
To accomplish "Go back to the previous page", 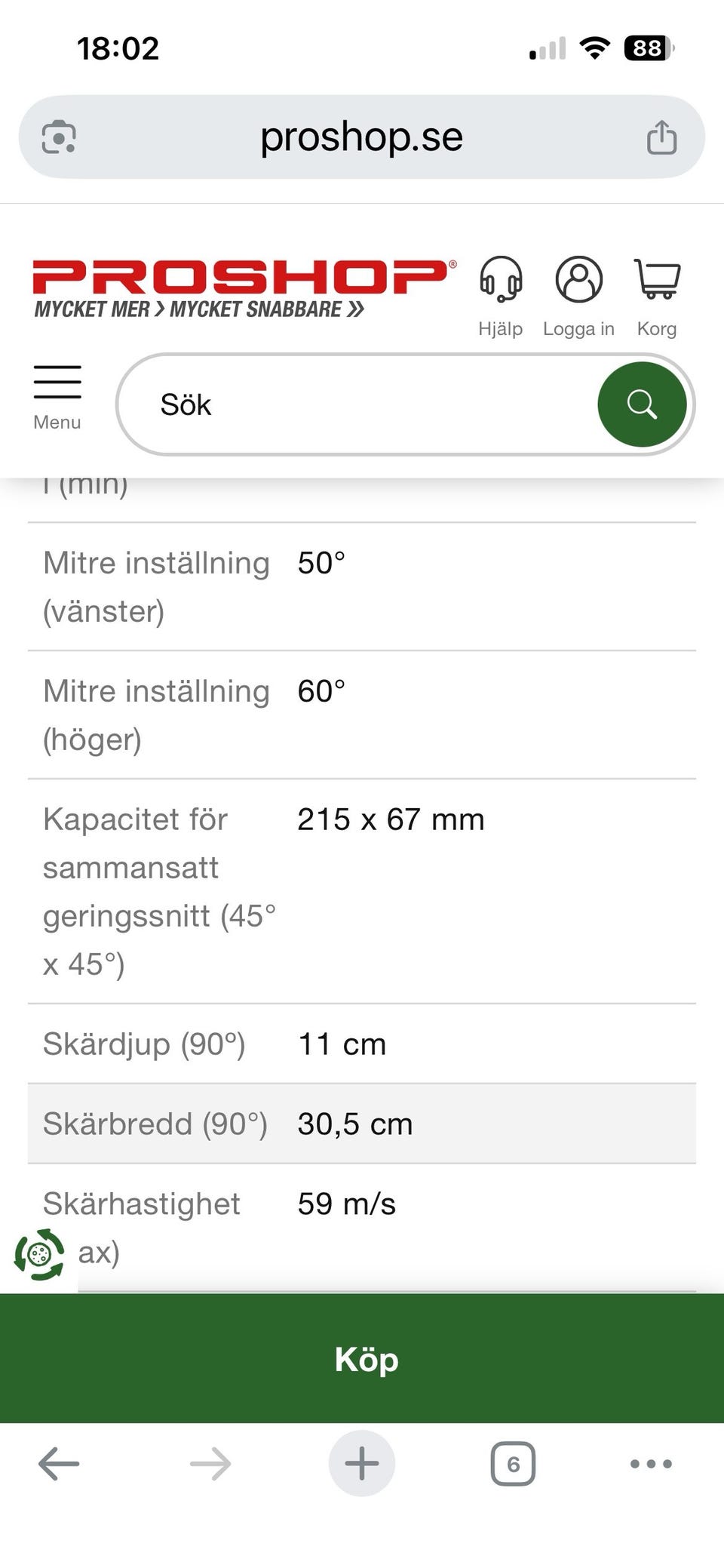I will coord(59,1464).
